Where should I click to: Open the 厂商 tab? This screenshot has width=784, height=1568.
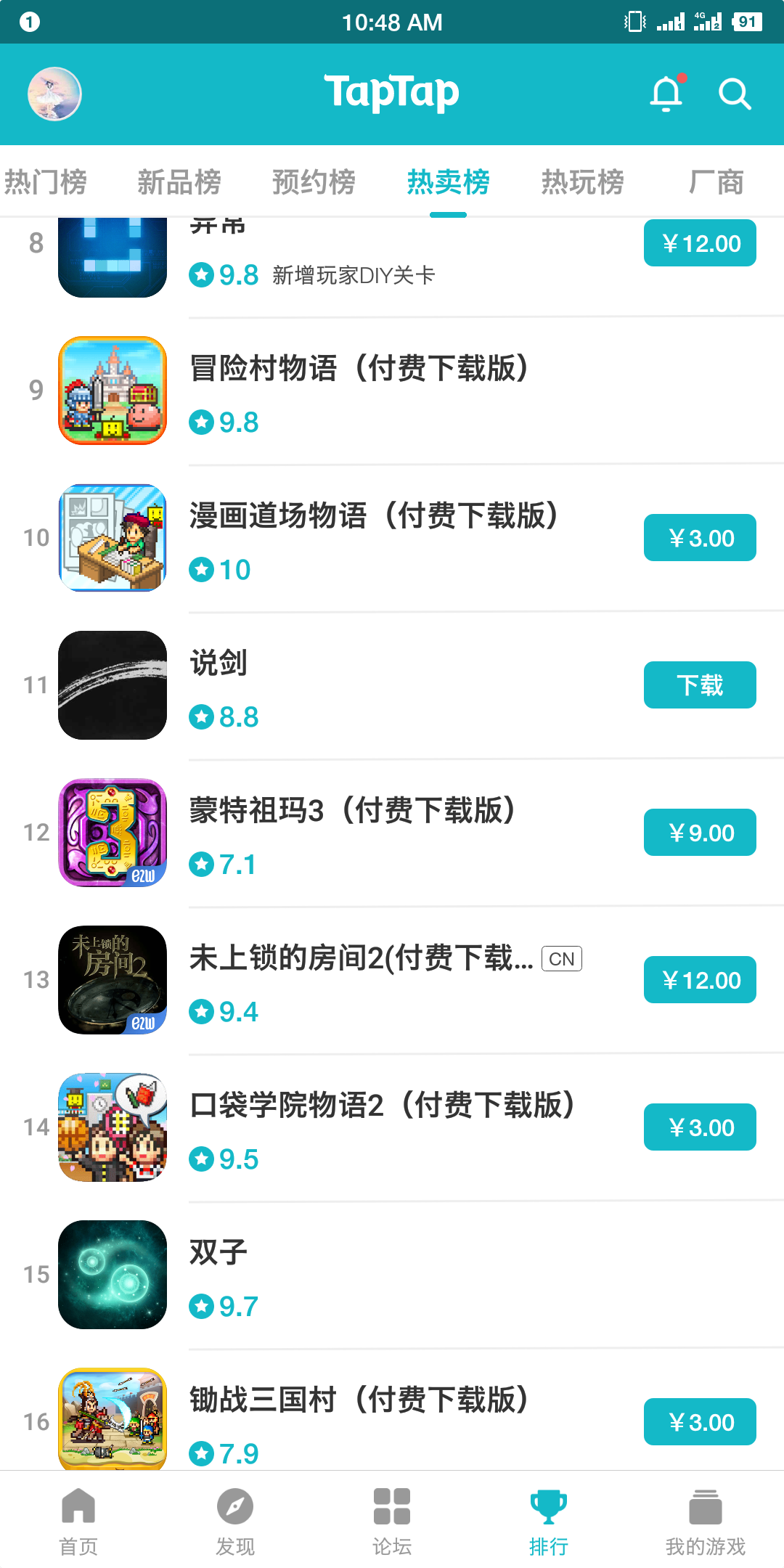click(716, 181)
